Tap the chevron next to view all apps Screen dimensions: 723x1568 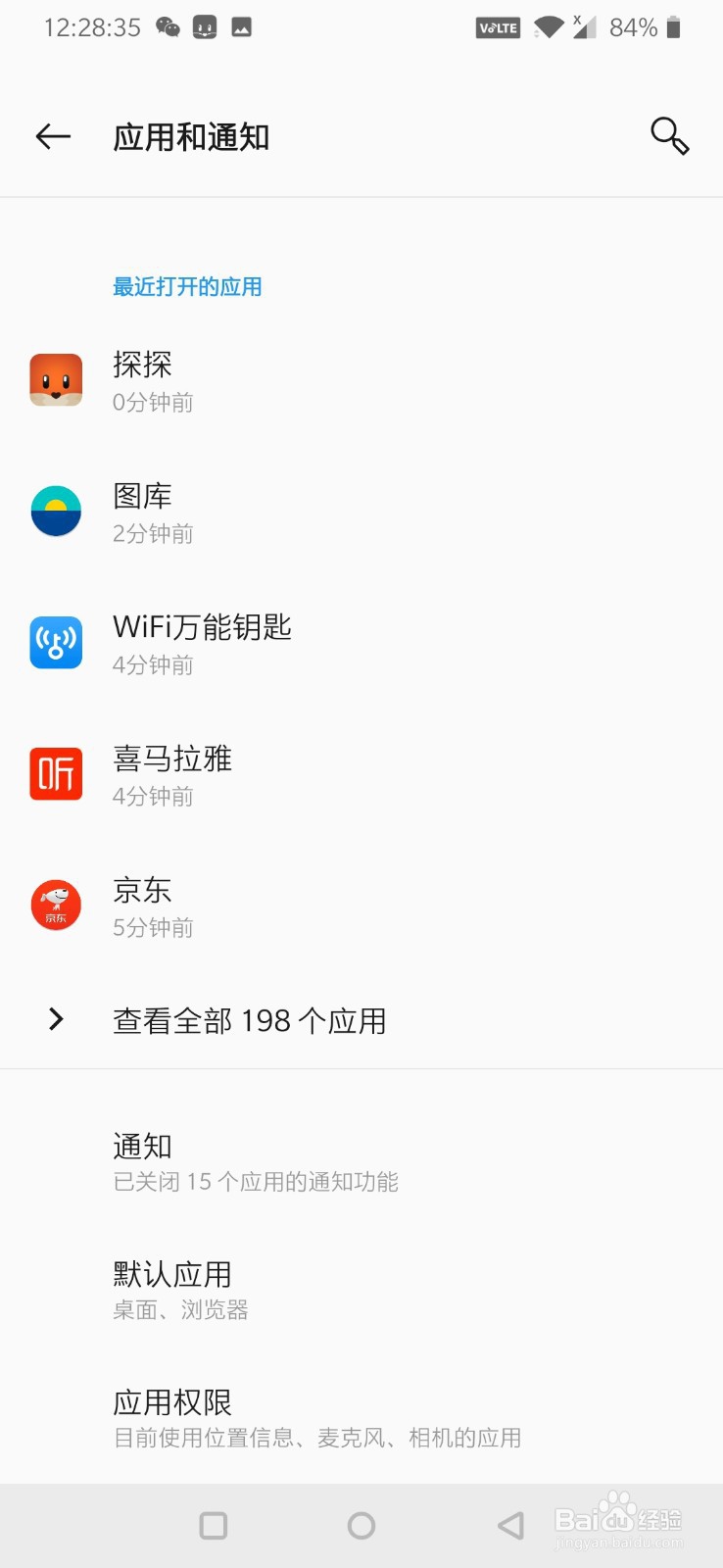[56, 1019]
